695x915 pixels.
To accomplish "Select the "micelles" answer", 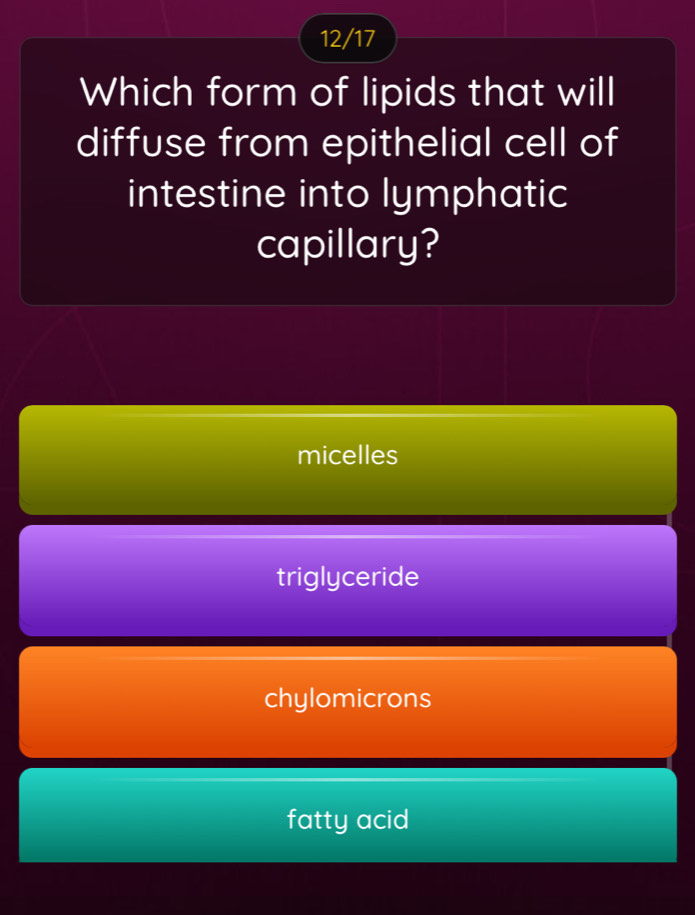I will (347, 458).
